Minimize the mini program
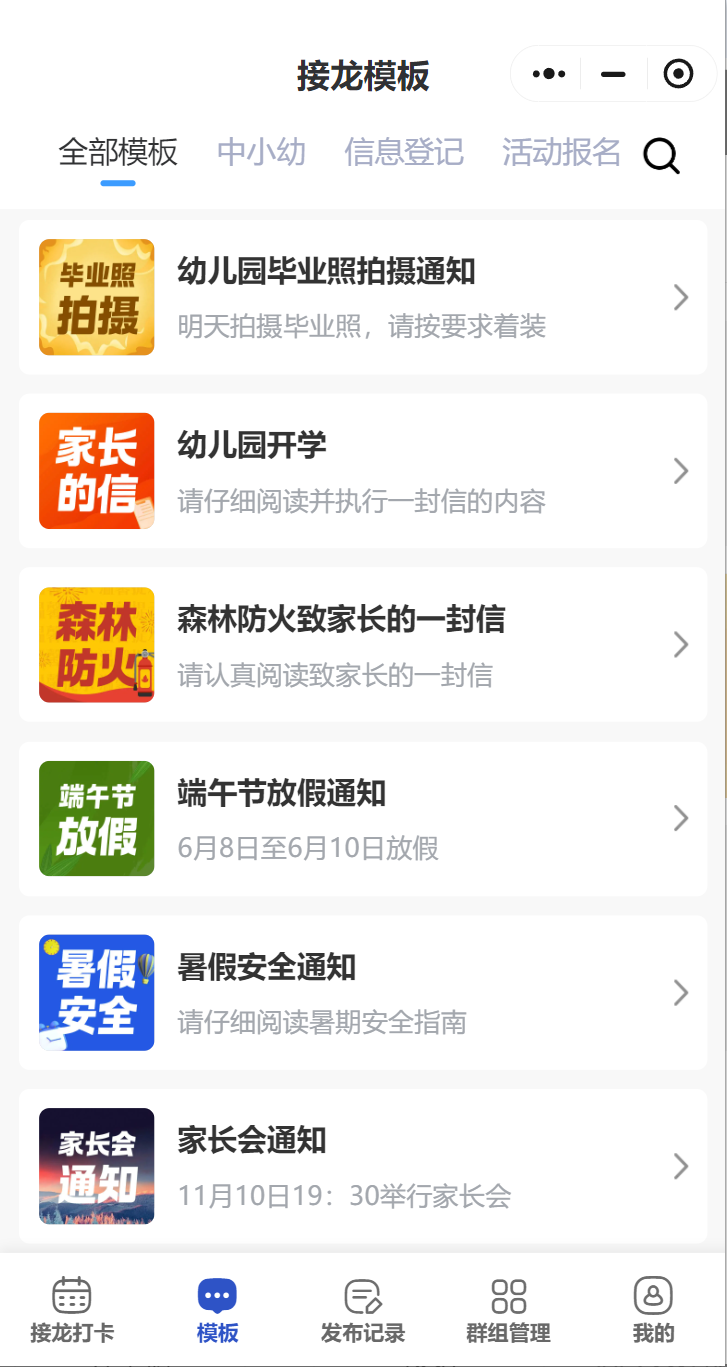 [613, 74]
